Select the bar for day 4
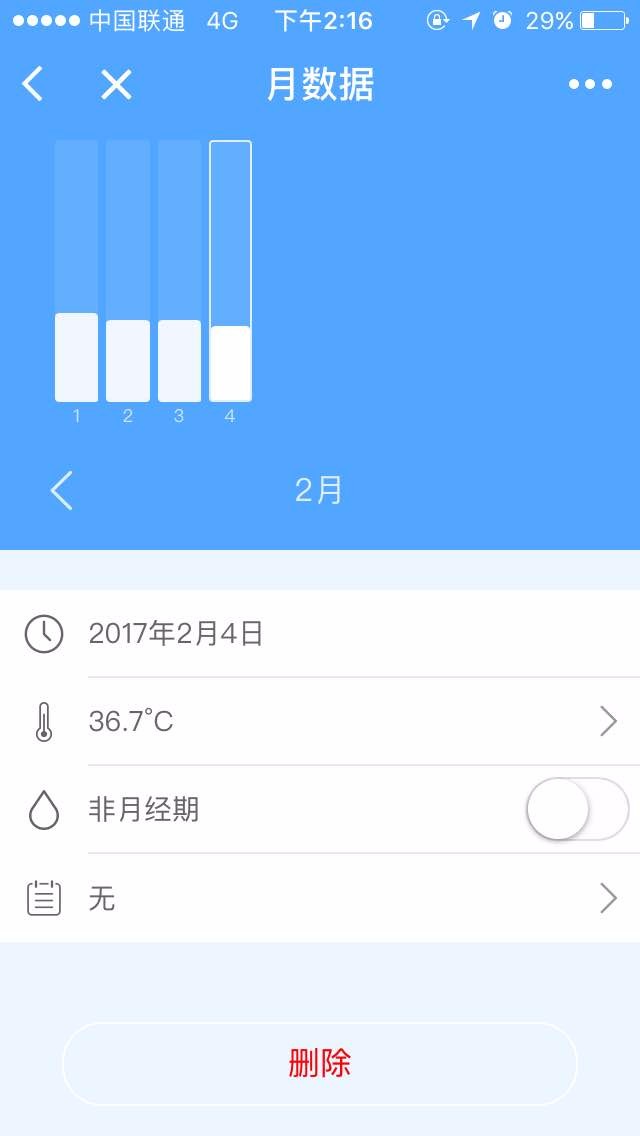Image resolution: width=640 pixels, height=1136 pixels. coord(230,272)
